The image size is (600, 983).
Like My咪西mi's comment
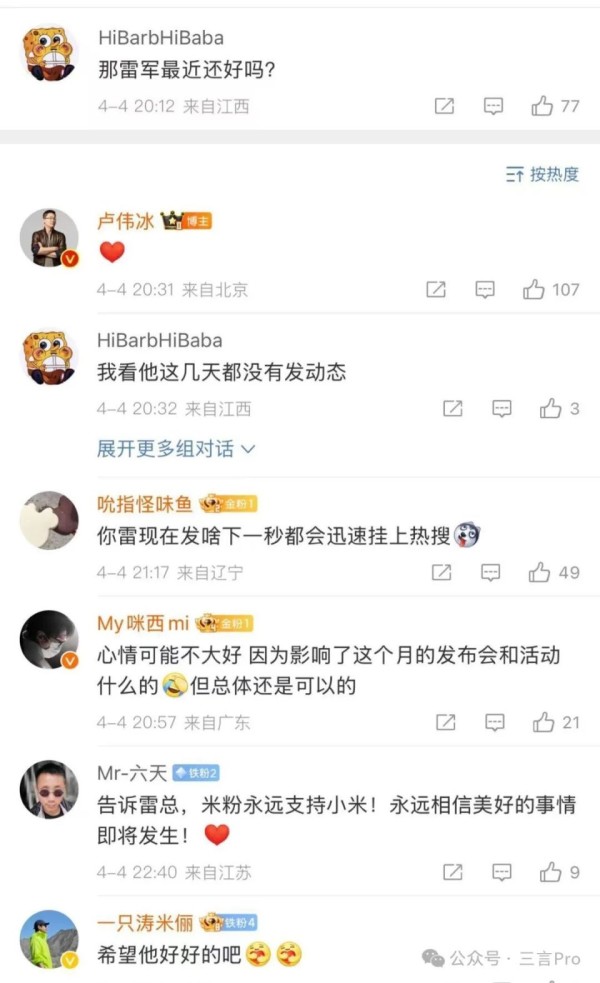tap(543, 722)
